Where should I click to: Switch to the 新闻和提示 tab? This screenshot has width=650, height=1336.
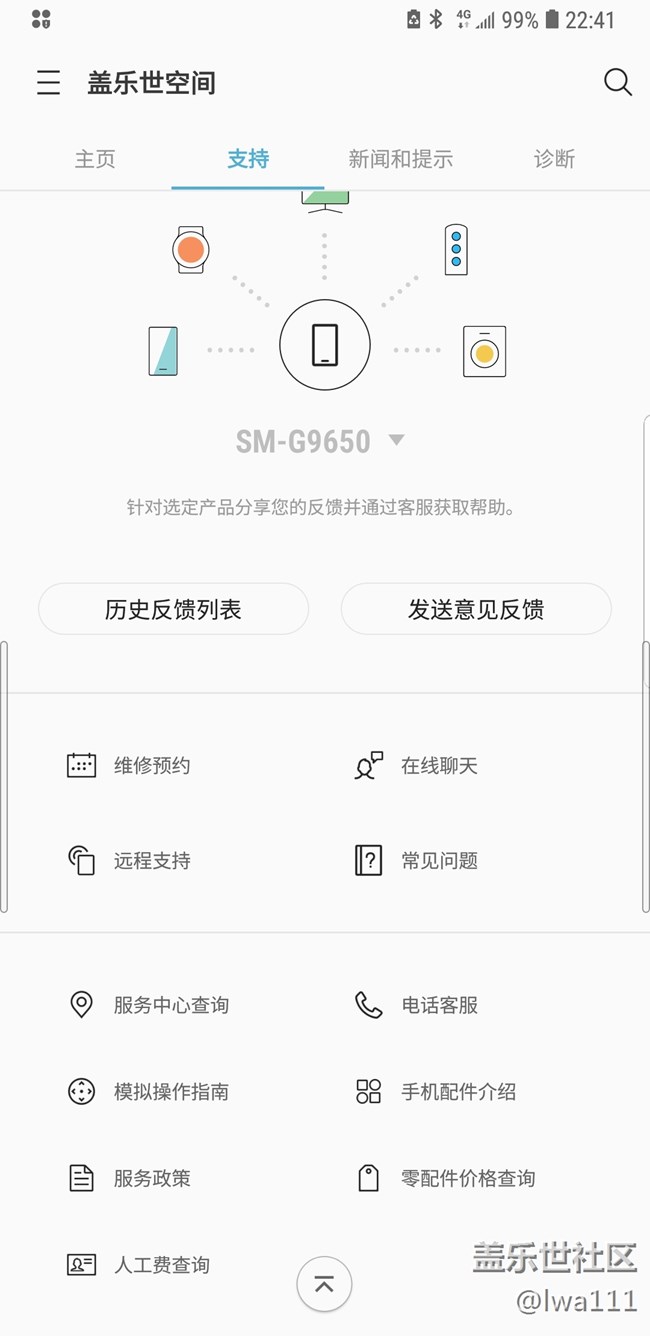(400, 159)
